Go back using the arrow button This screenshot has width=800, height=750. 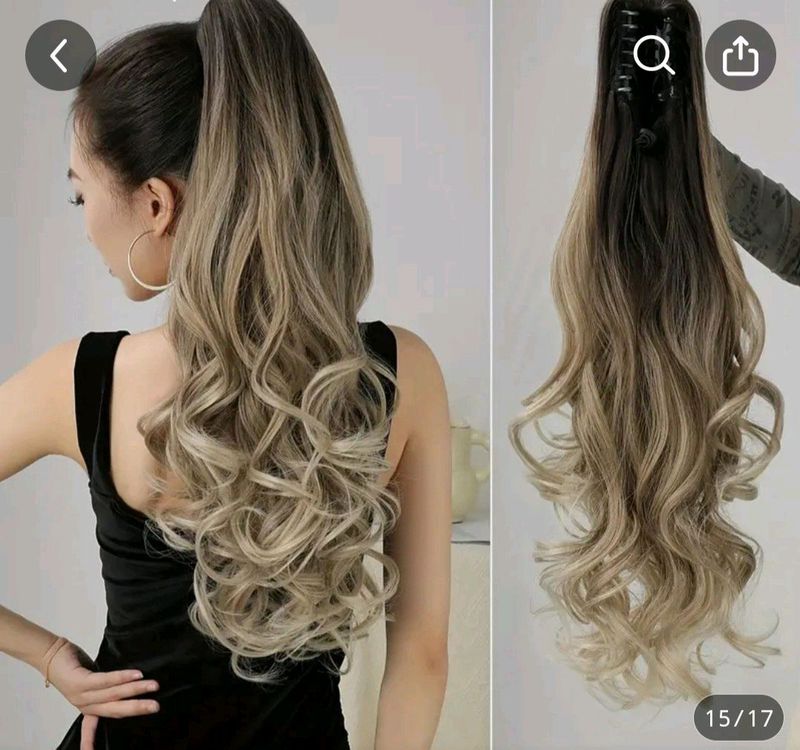[60, 55]
